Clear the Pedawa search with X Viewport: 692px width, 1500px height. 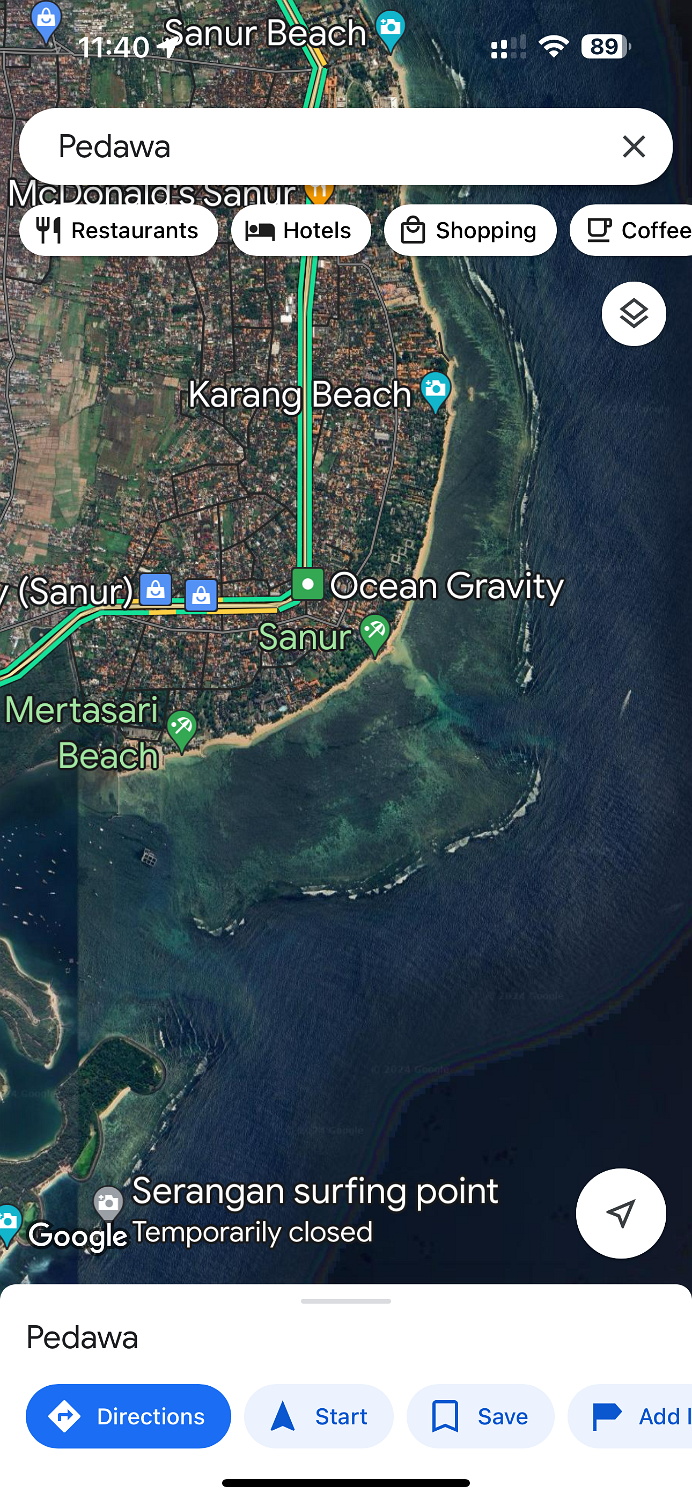[x=633, y=147]
